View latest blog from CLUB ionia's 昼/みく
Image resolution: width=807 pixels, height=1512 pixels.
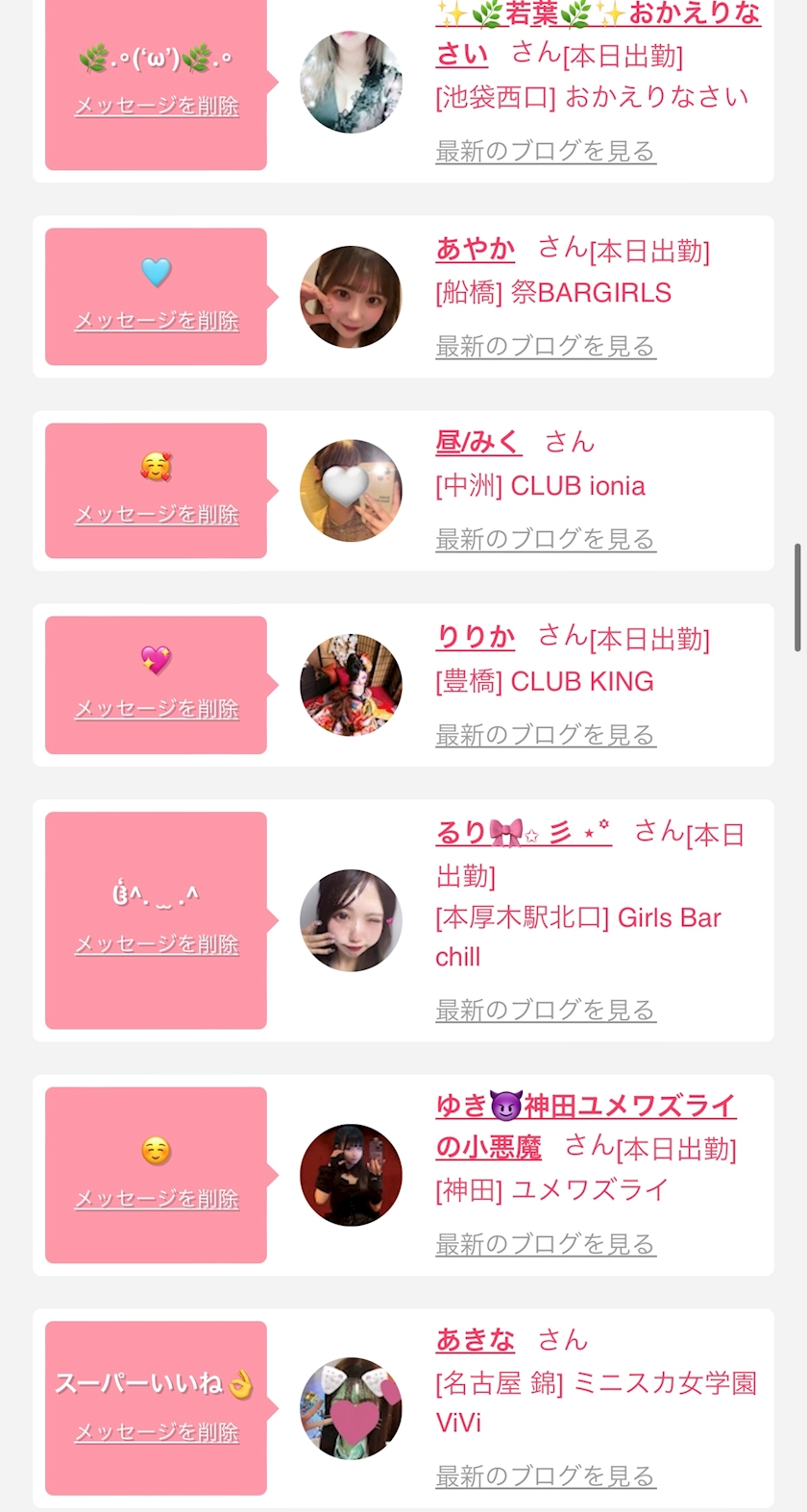(x=545, y=540)
